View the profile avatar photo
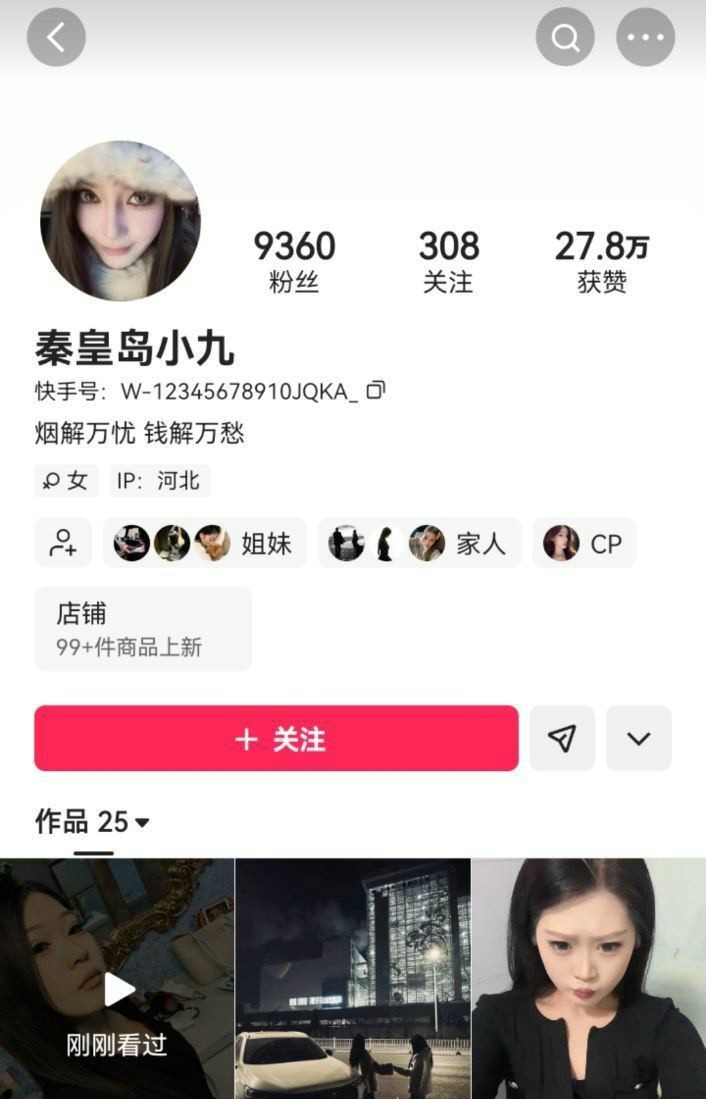This screenshot has height=1099, width=706. pyautogui.click(x=120, y=221)
